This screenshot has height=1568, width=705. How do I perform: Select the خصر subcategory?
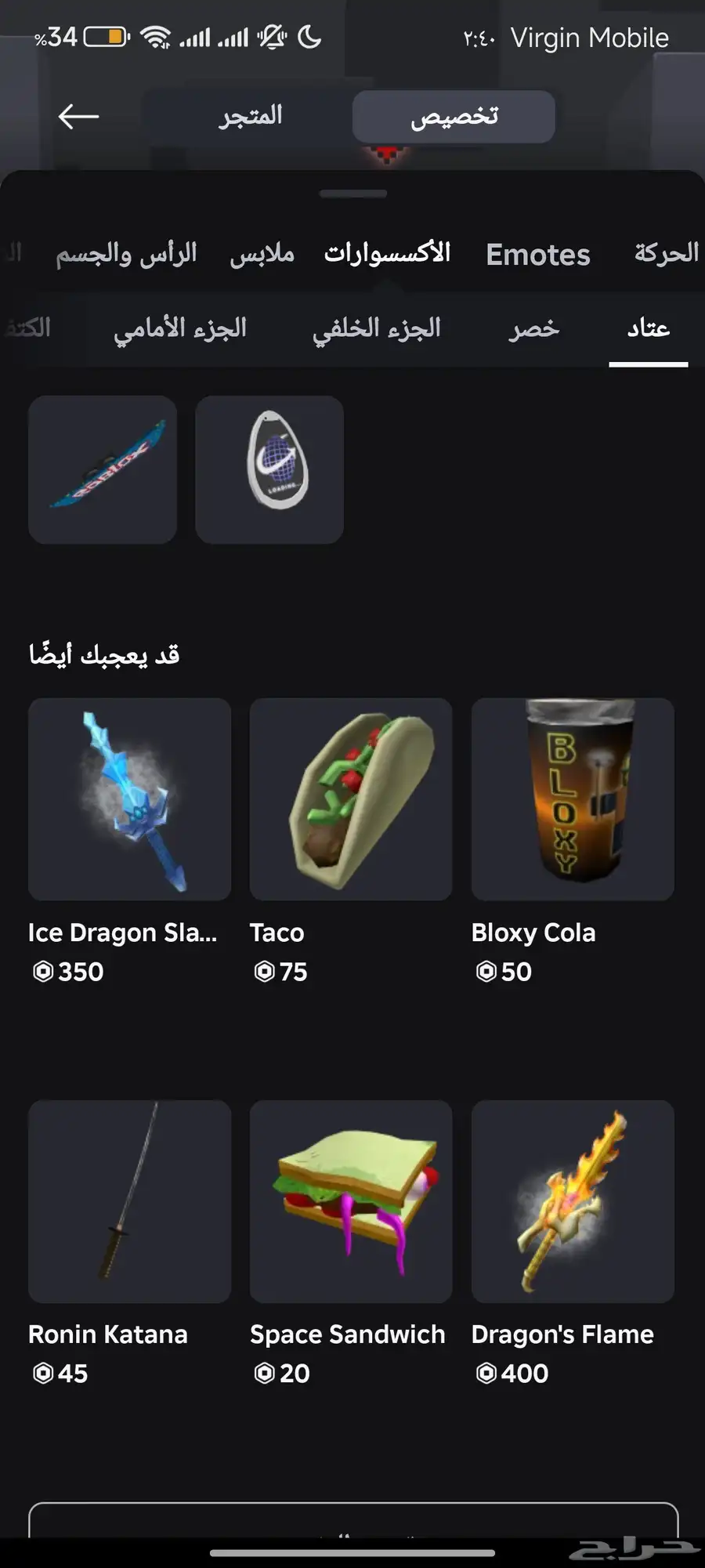534,328
